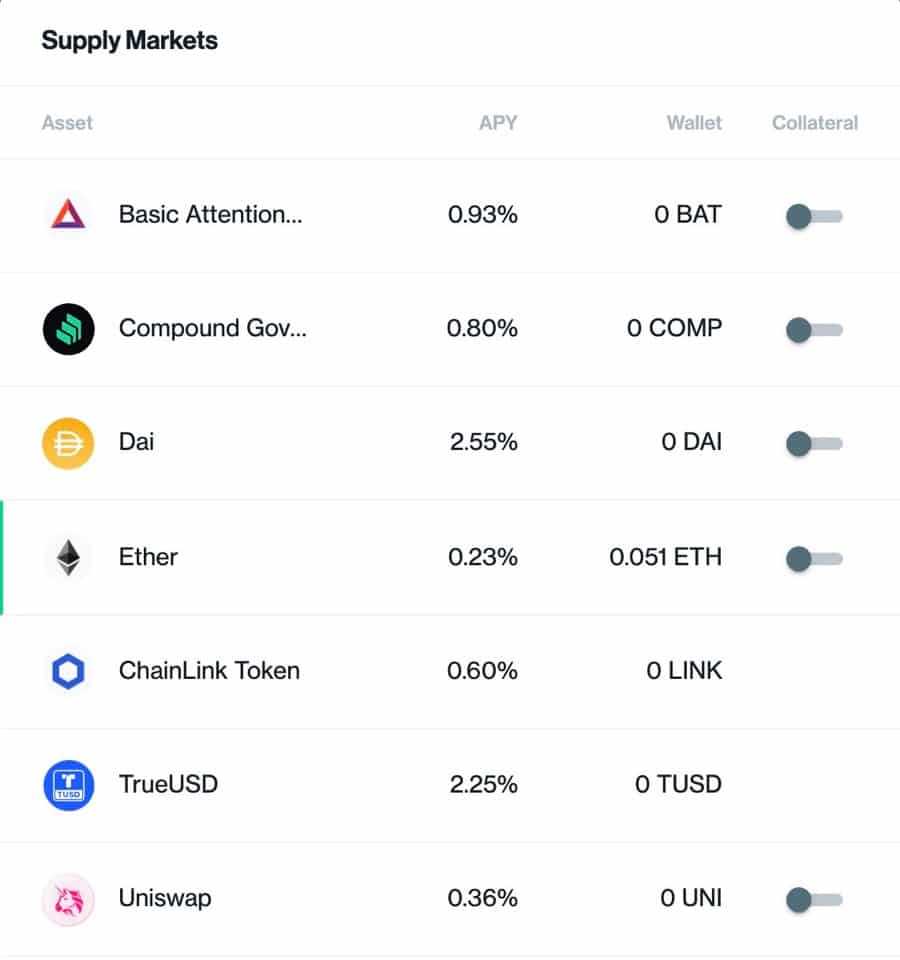Toggle COMP collateral switch

[x=814, y=329]
